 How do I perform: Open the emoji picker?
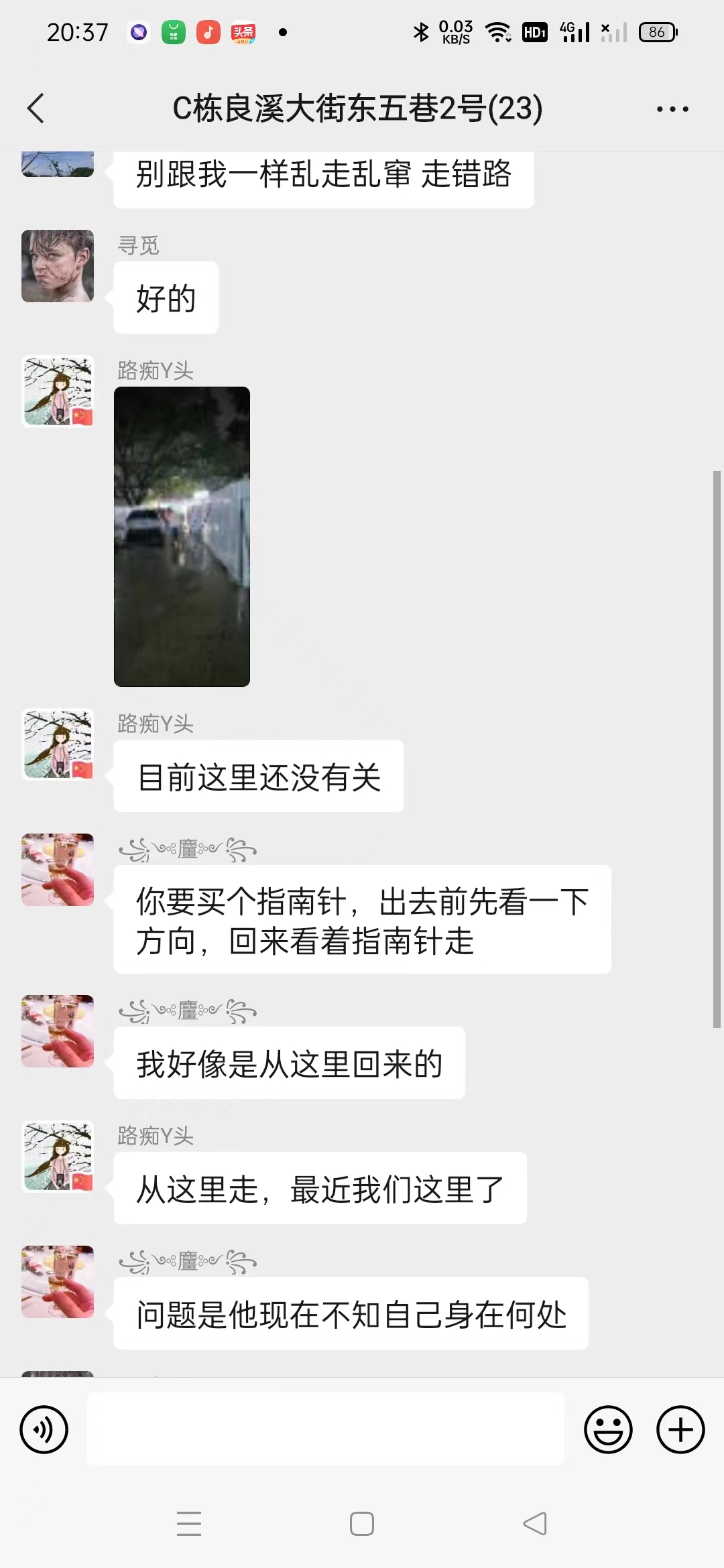click(x=609, y=1429)
